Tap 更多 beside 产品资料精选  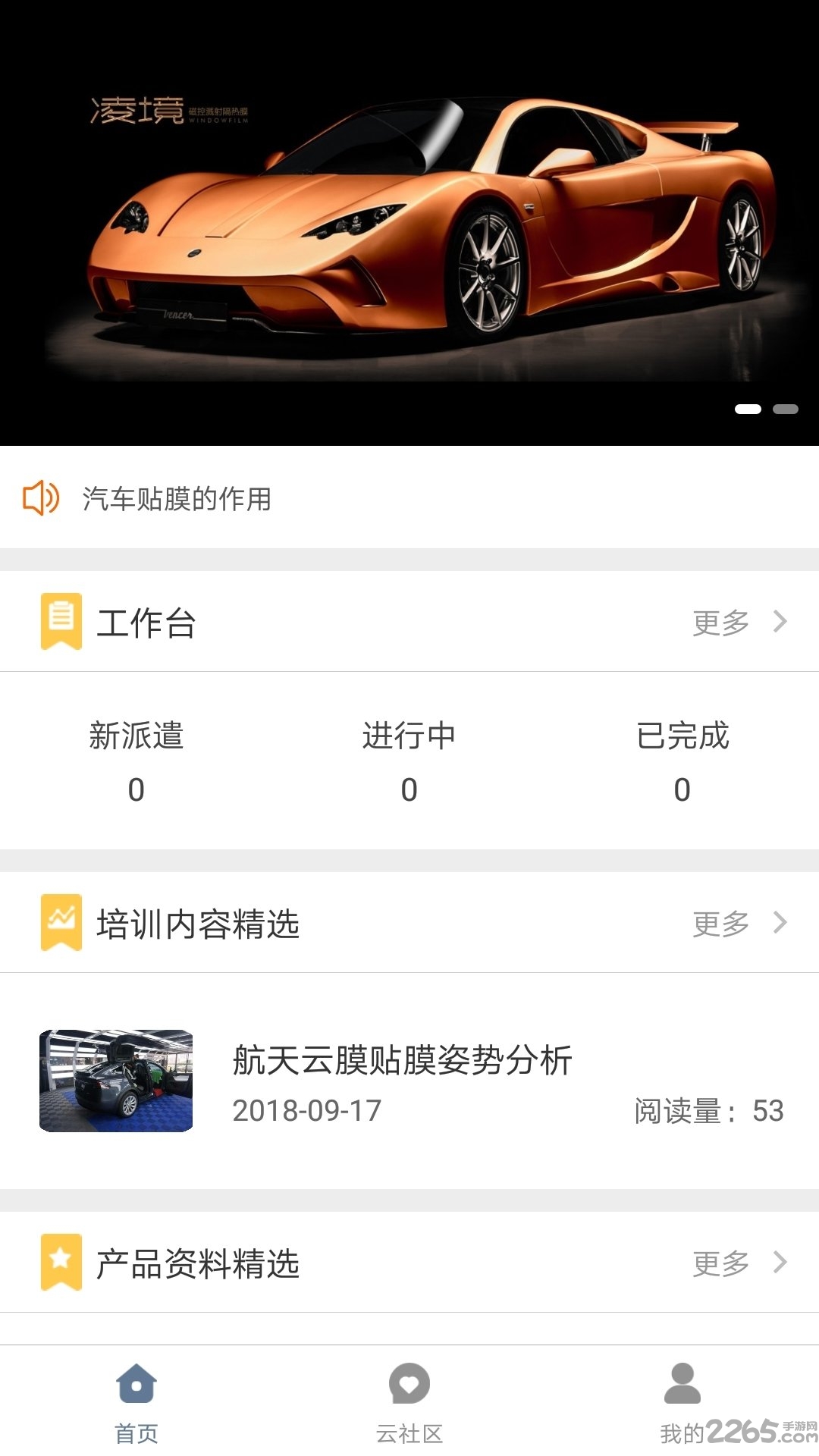pos(739,1263)
